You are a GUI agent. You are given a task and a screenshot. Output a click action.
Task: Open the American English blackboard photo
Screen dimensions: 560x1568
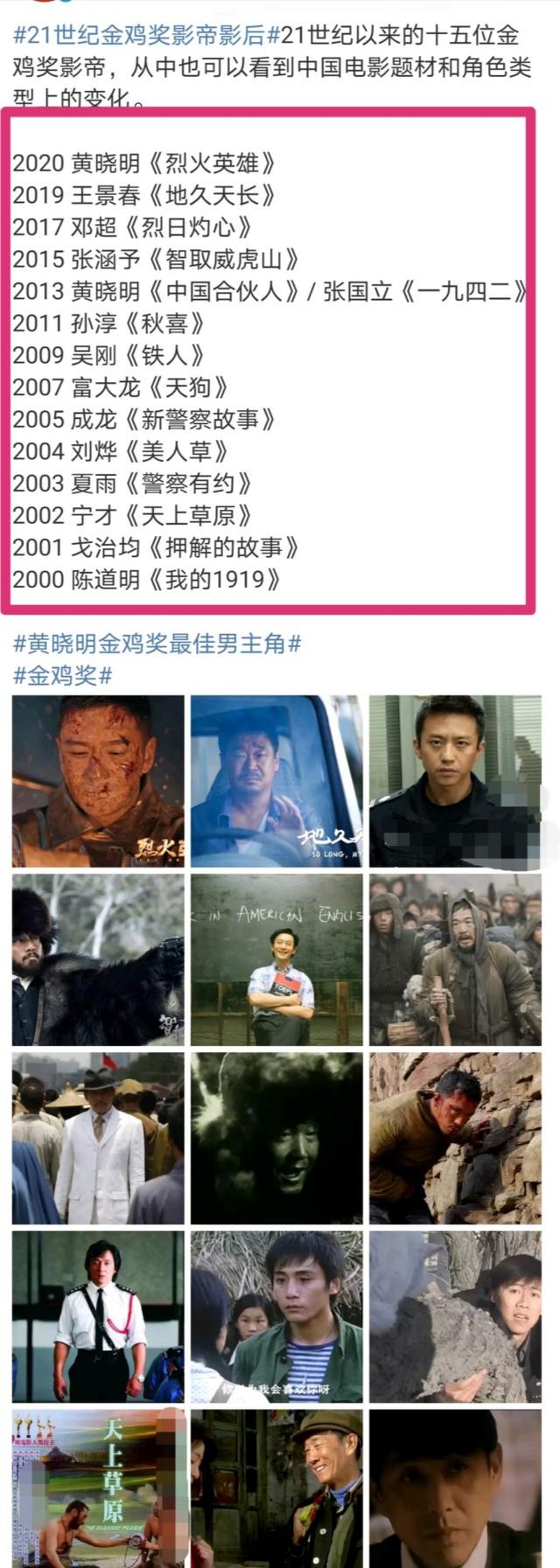tap(276, 959)
